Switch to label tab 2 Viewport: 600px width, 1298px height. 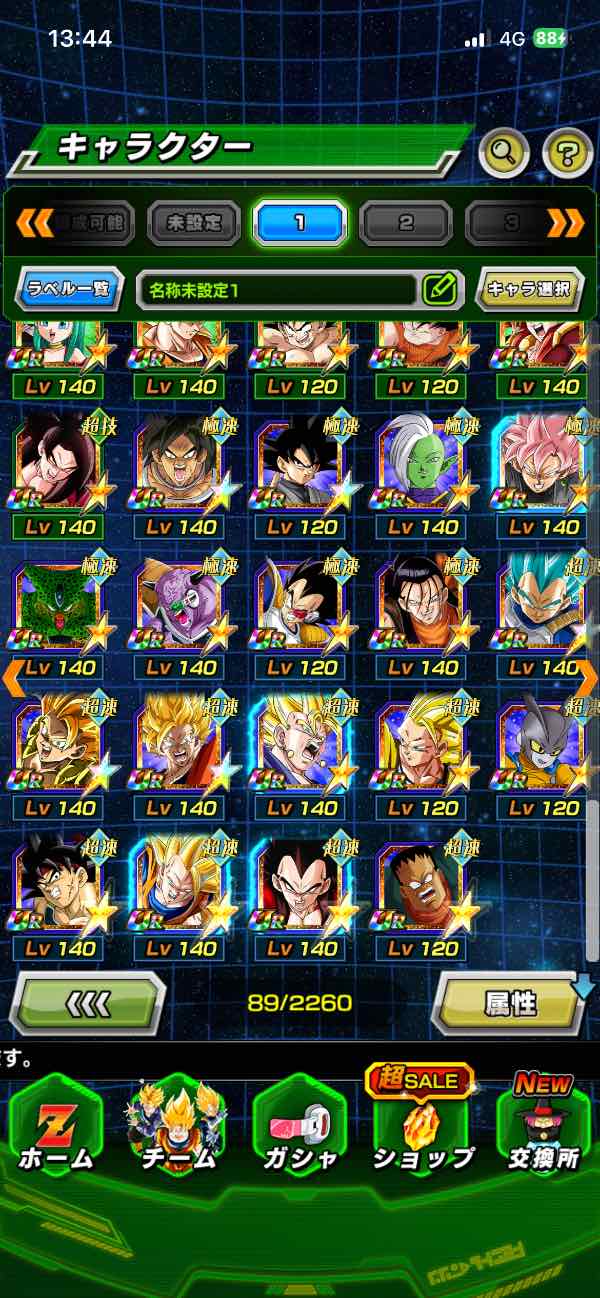pos(406,222)
